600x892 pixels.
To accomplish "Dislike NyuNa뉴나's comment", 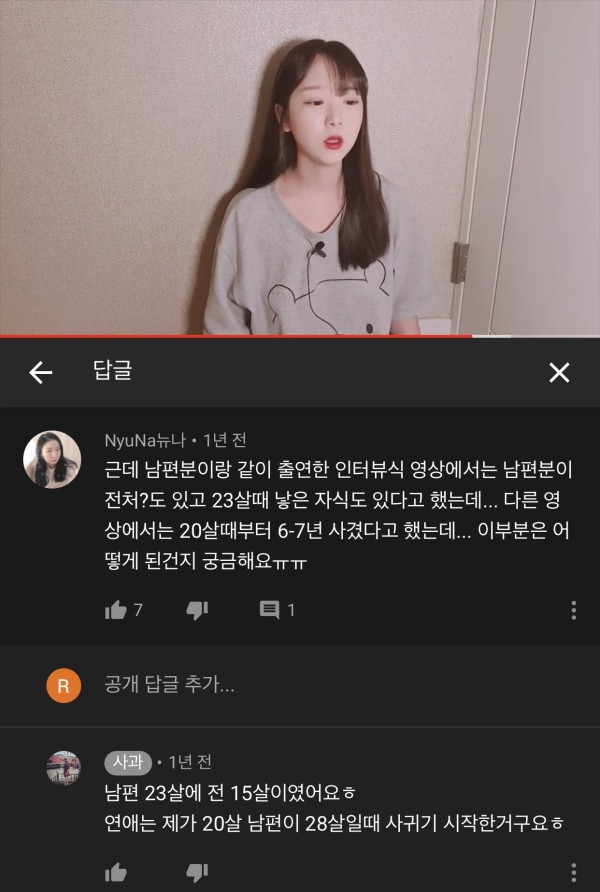I will pos(197,609).
